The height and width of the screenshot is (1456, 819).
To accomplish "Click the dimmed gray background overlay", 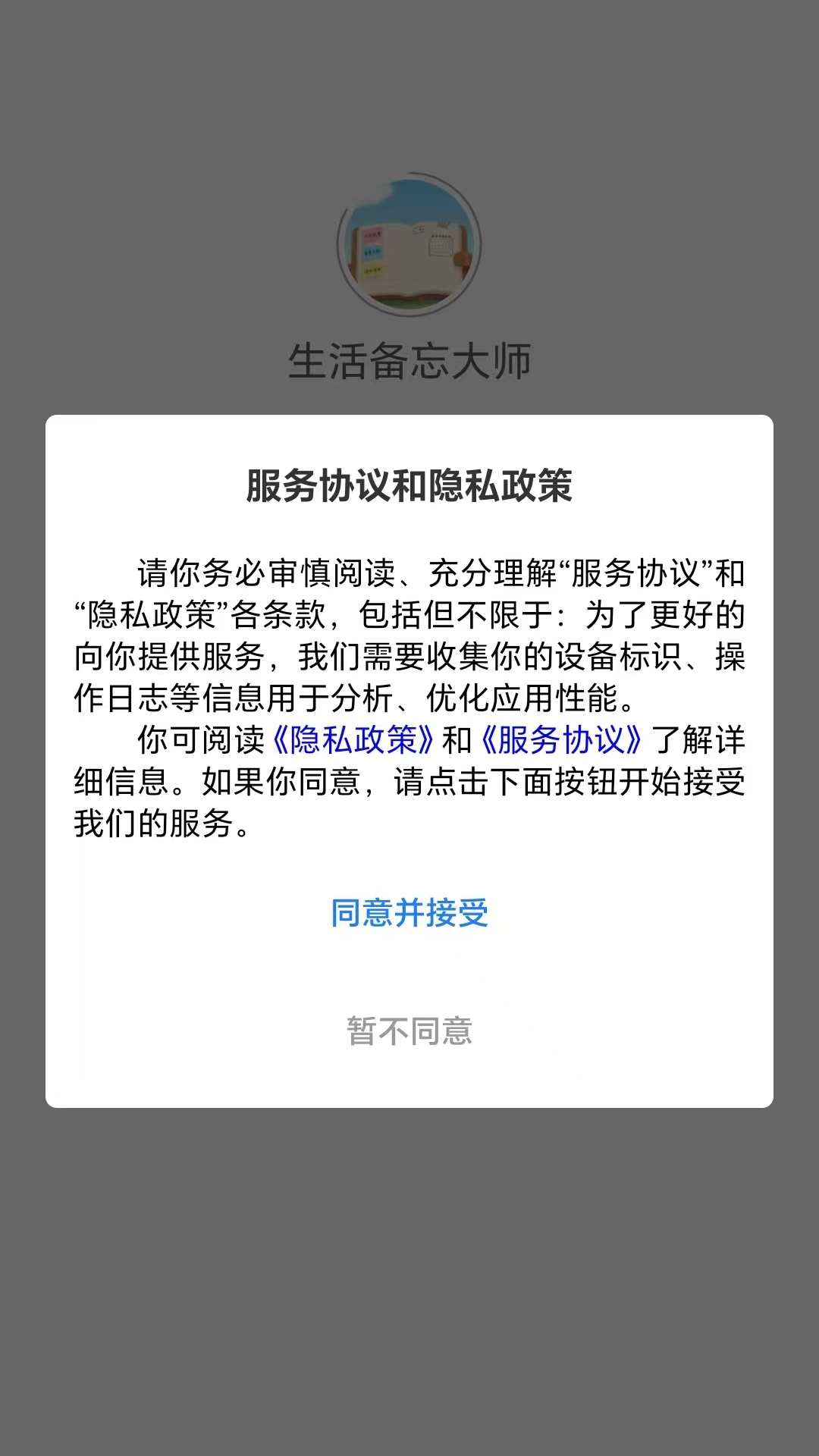I will (409, 1289).
